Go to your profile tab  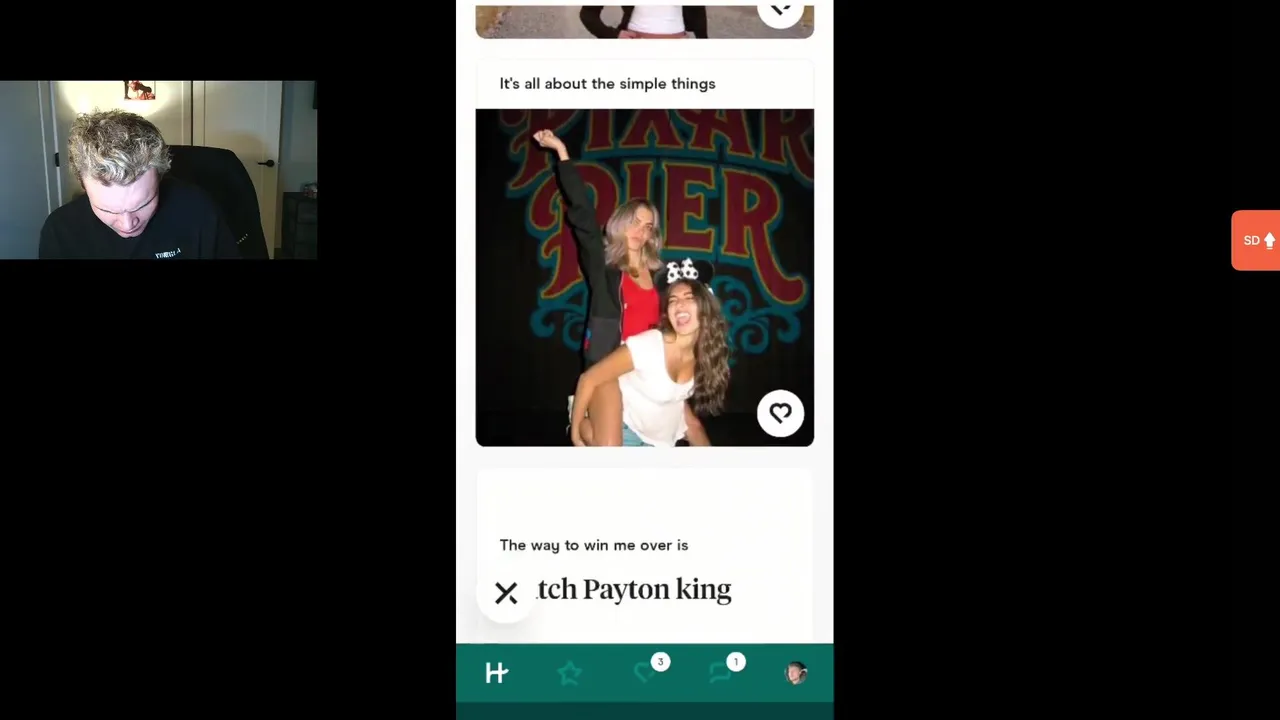tap(796, 673)
